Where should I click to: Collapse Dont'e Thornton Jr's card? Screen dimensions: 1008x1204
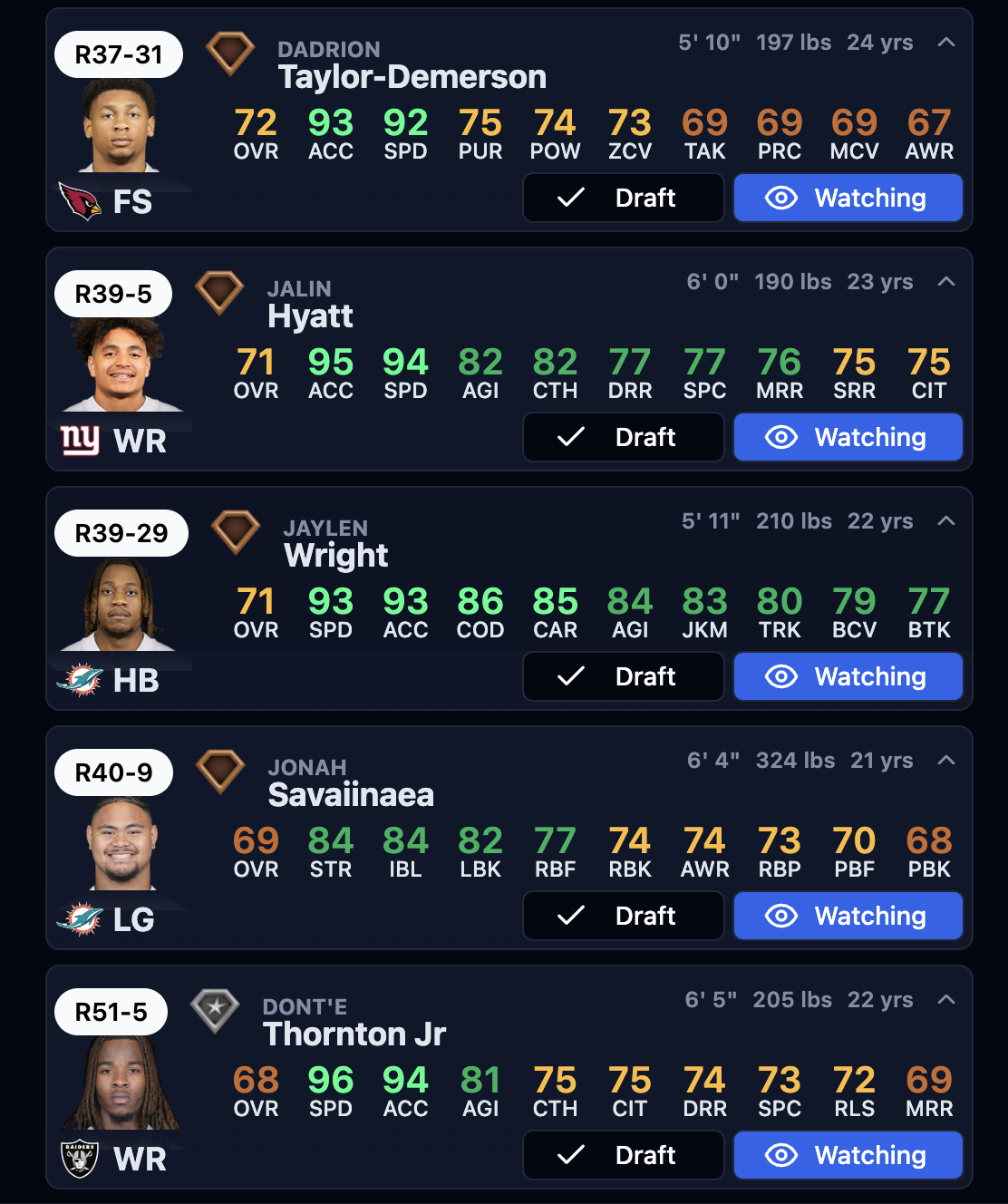click(945, 1000)
